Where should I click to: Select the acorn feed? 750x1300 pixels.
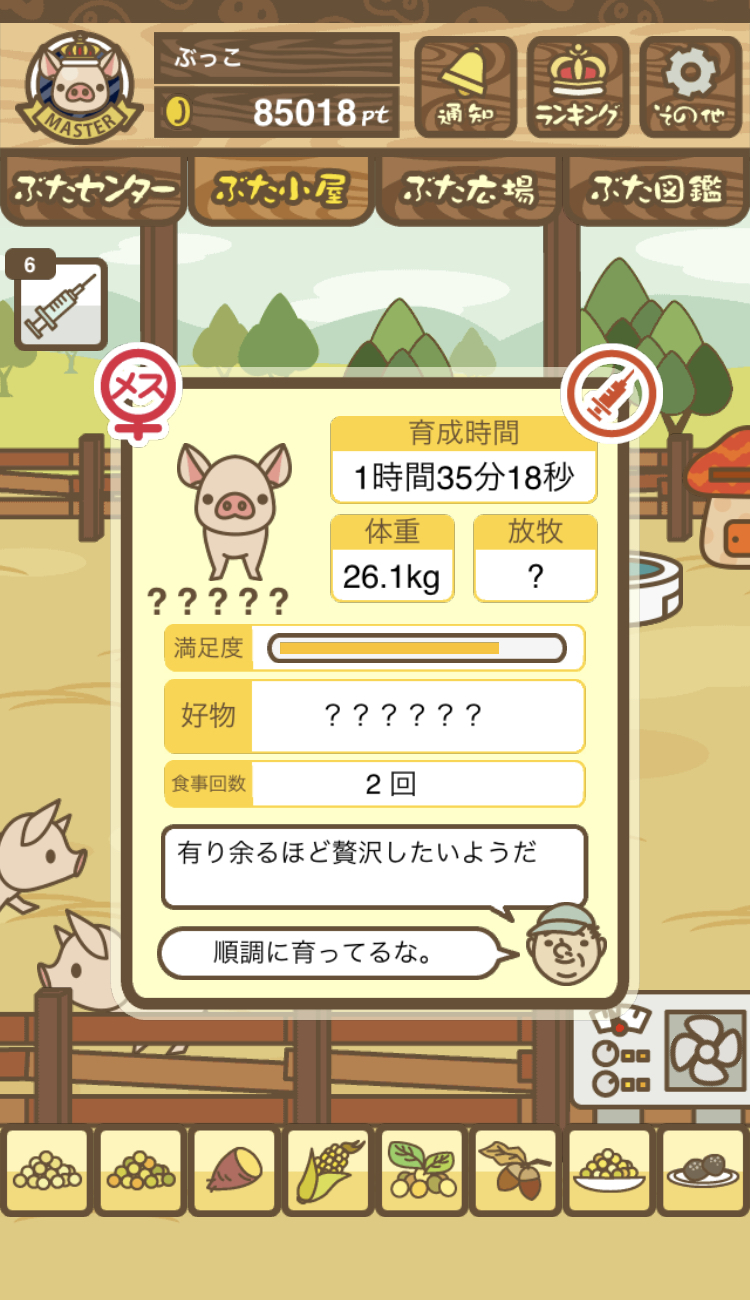[x=515, y=1170]
